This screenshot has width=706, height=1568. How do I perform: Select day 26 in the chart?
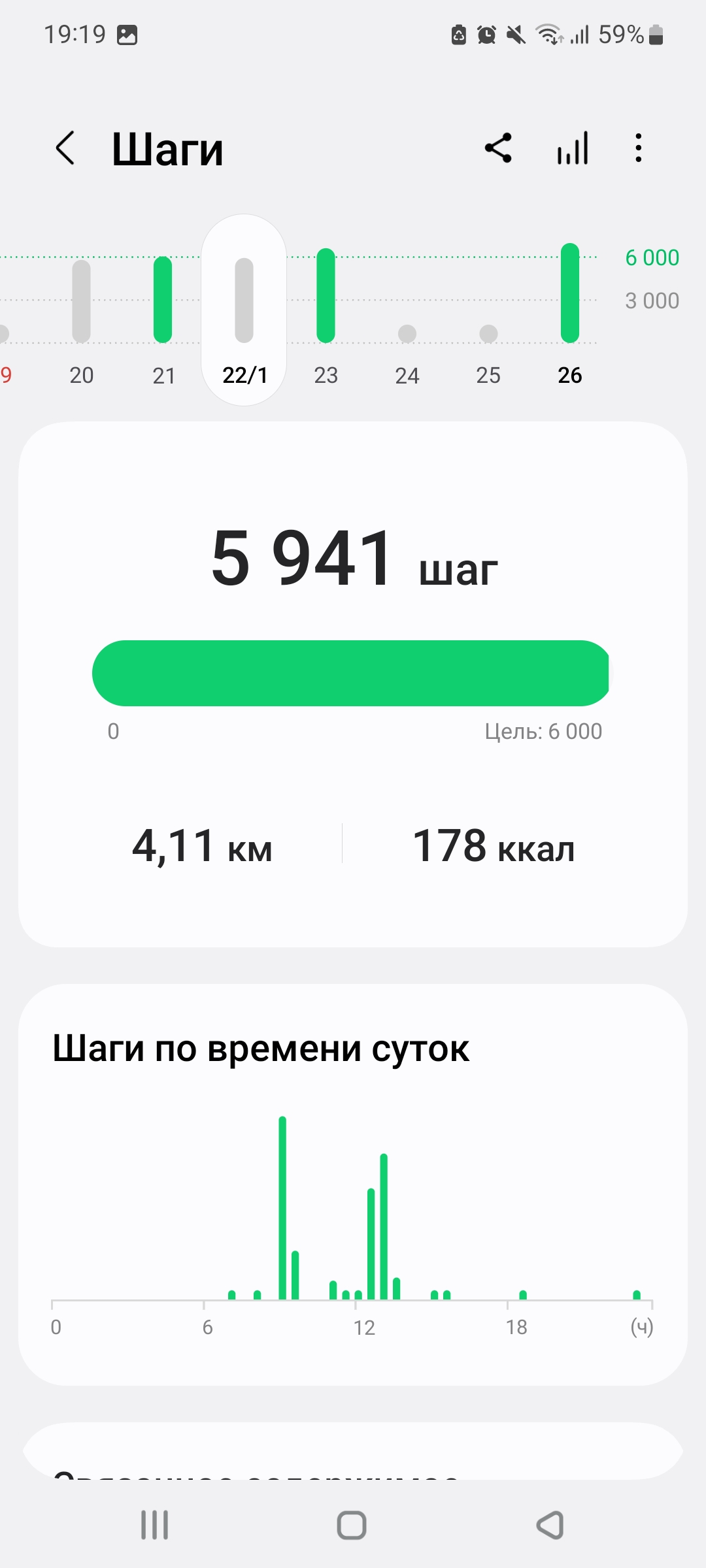click(x=570, y=314)
